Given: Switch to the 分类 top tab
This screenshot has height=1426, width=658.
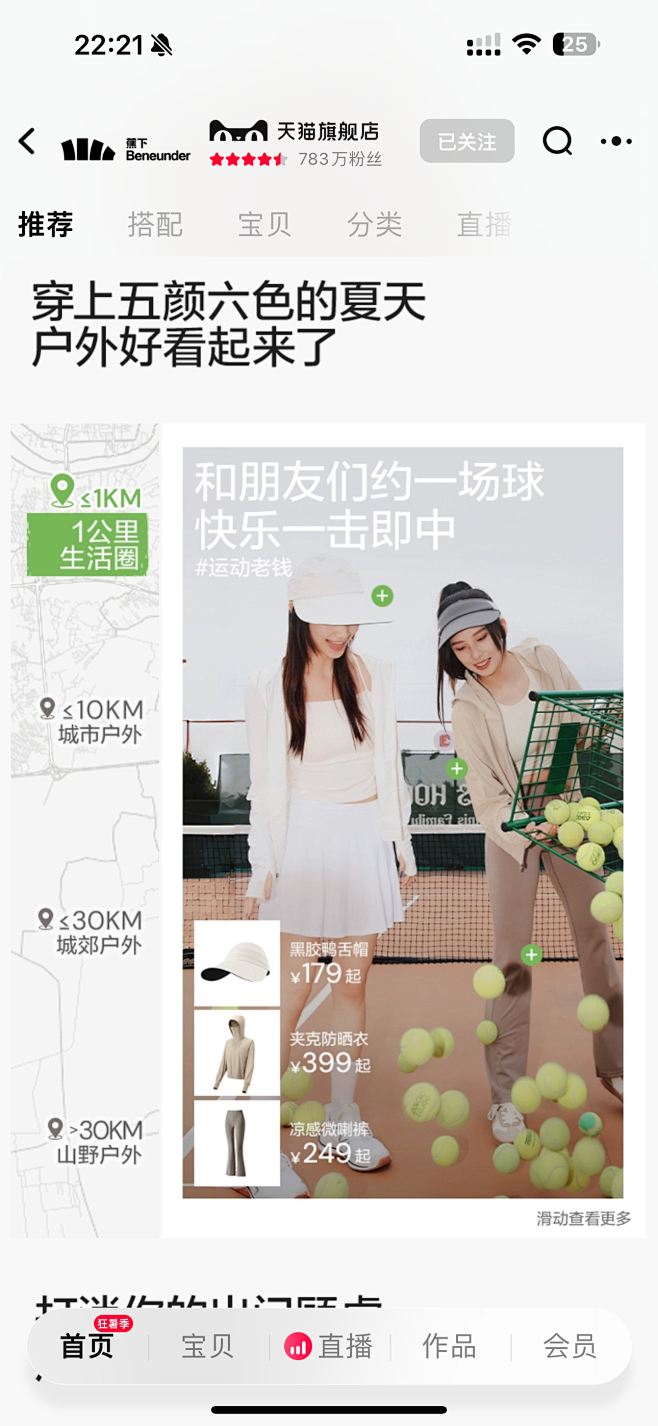Looking at the screenshot, I should 375,224.
